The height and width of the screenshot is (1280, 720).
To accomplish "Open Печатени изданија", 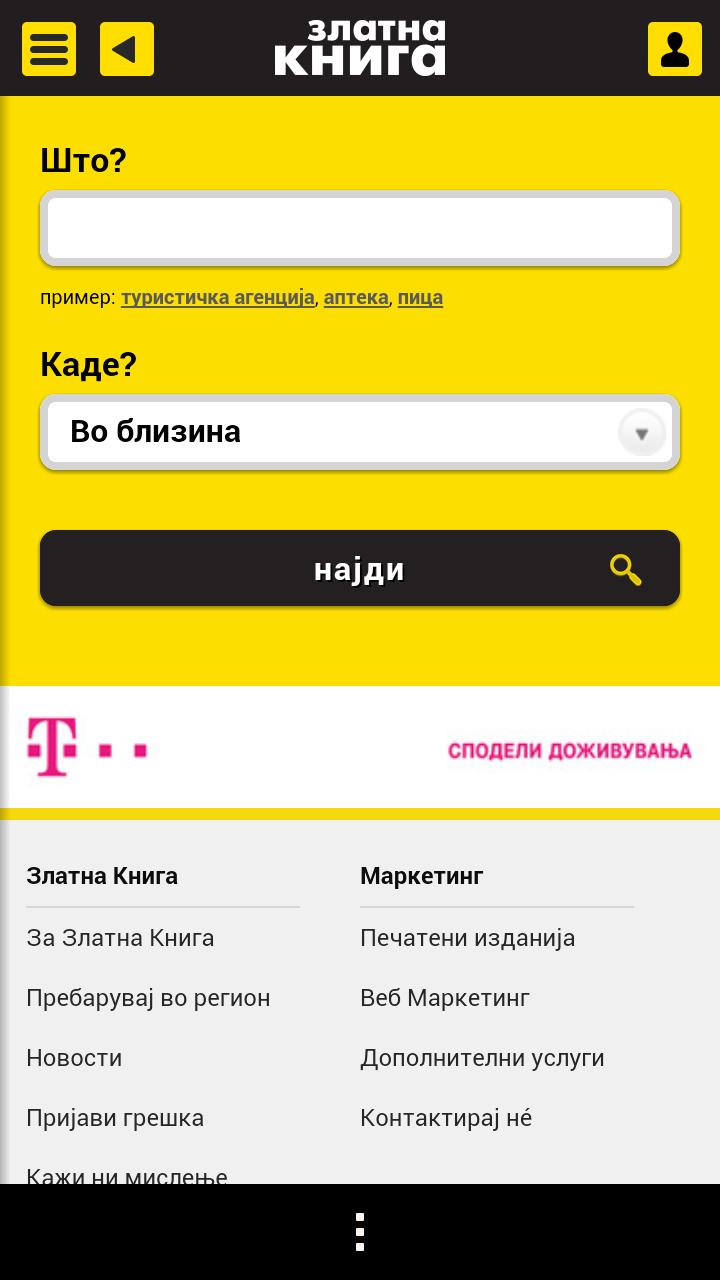I will (467, 938).
